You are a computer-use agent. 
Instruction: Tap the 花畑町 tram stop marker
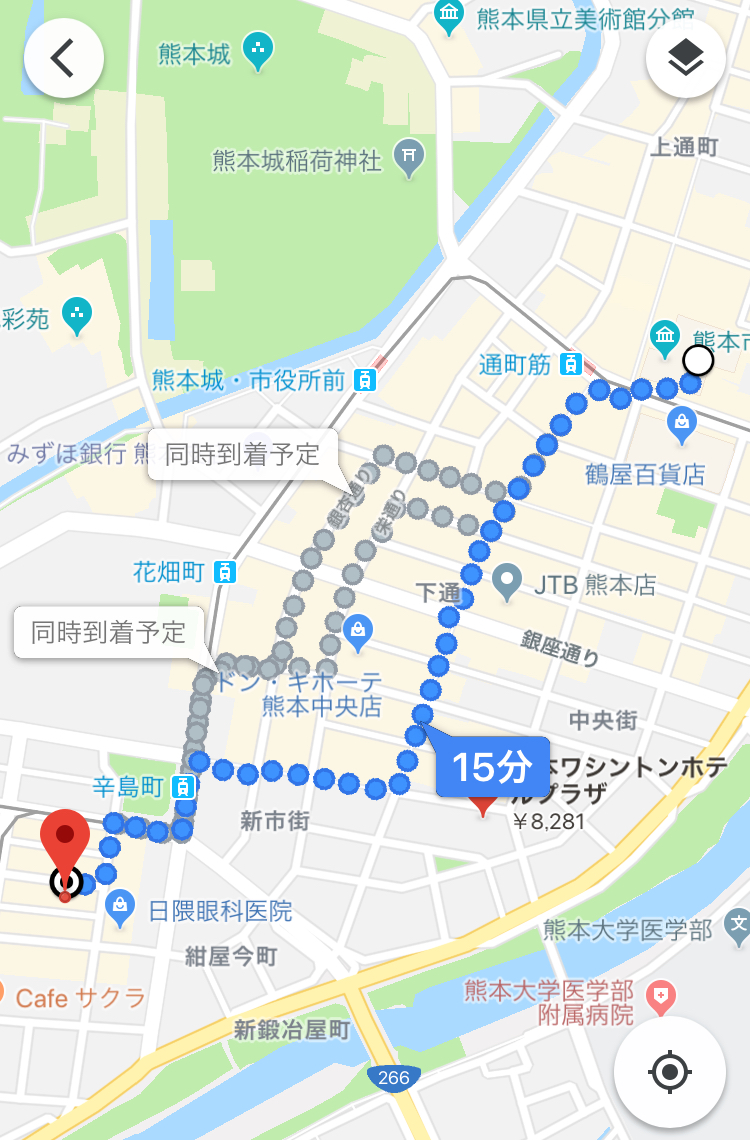[227, 572]
